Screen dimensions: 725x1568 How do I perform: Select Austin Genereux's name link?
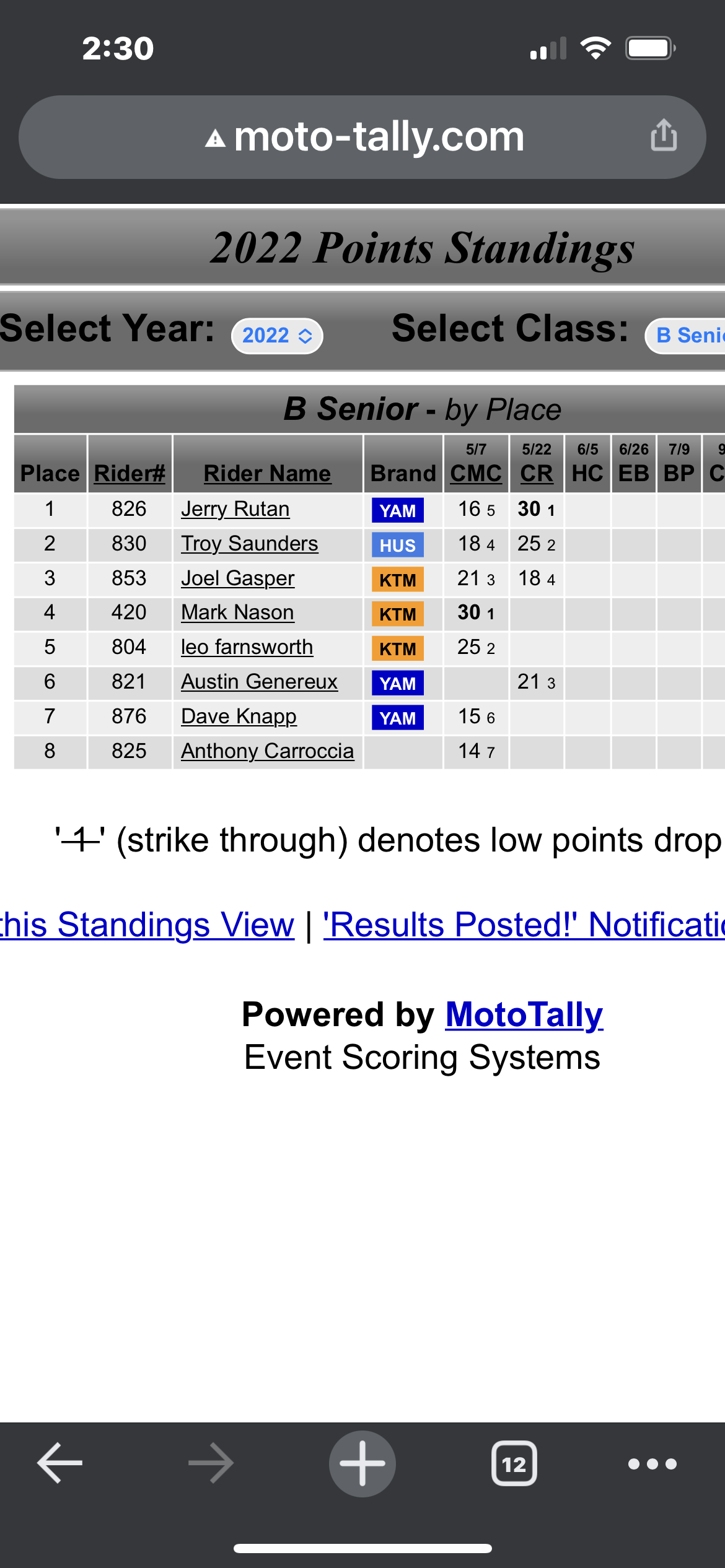[x=259, y=682]
